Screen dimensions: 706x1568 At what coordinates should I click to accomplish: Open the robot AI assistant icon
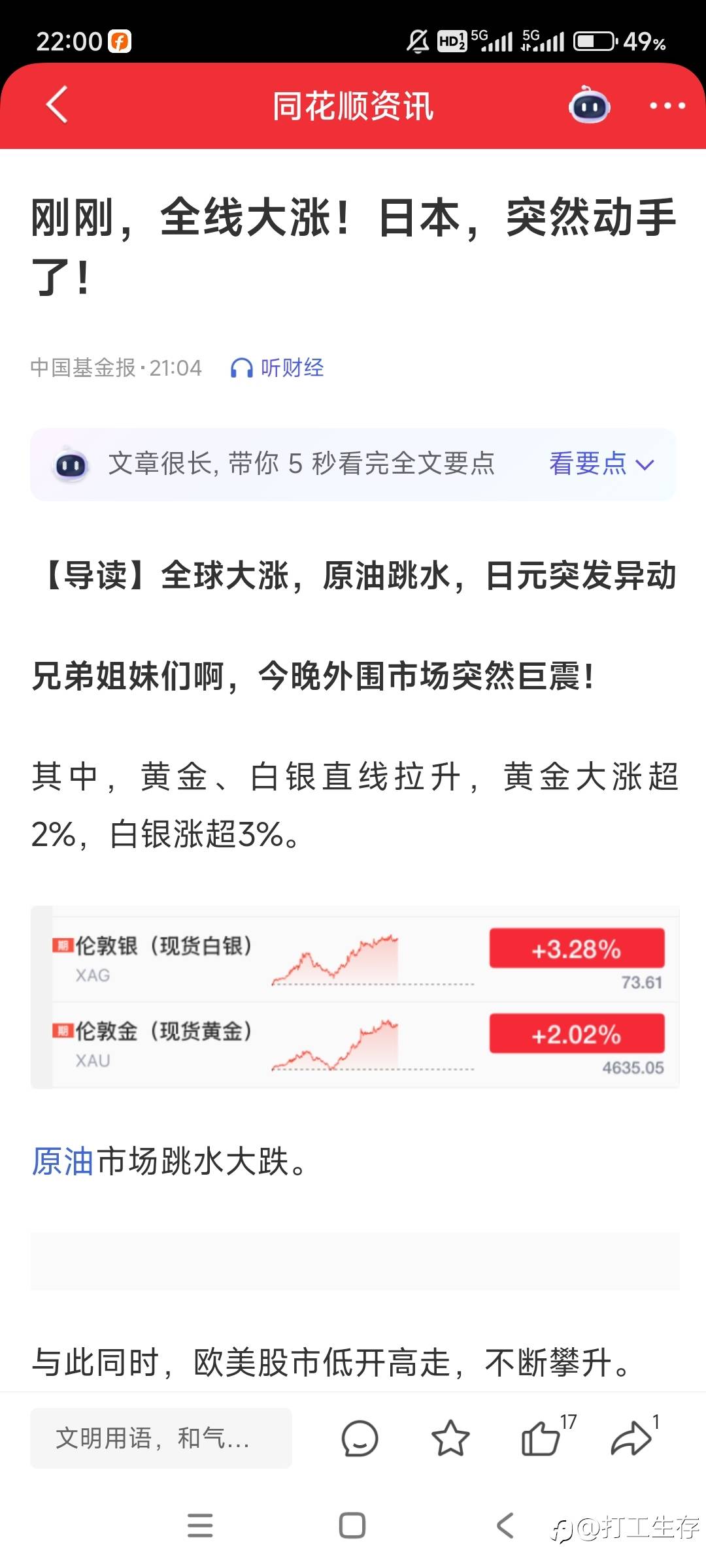(589, 105)
